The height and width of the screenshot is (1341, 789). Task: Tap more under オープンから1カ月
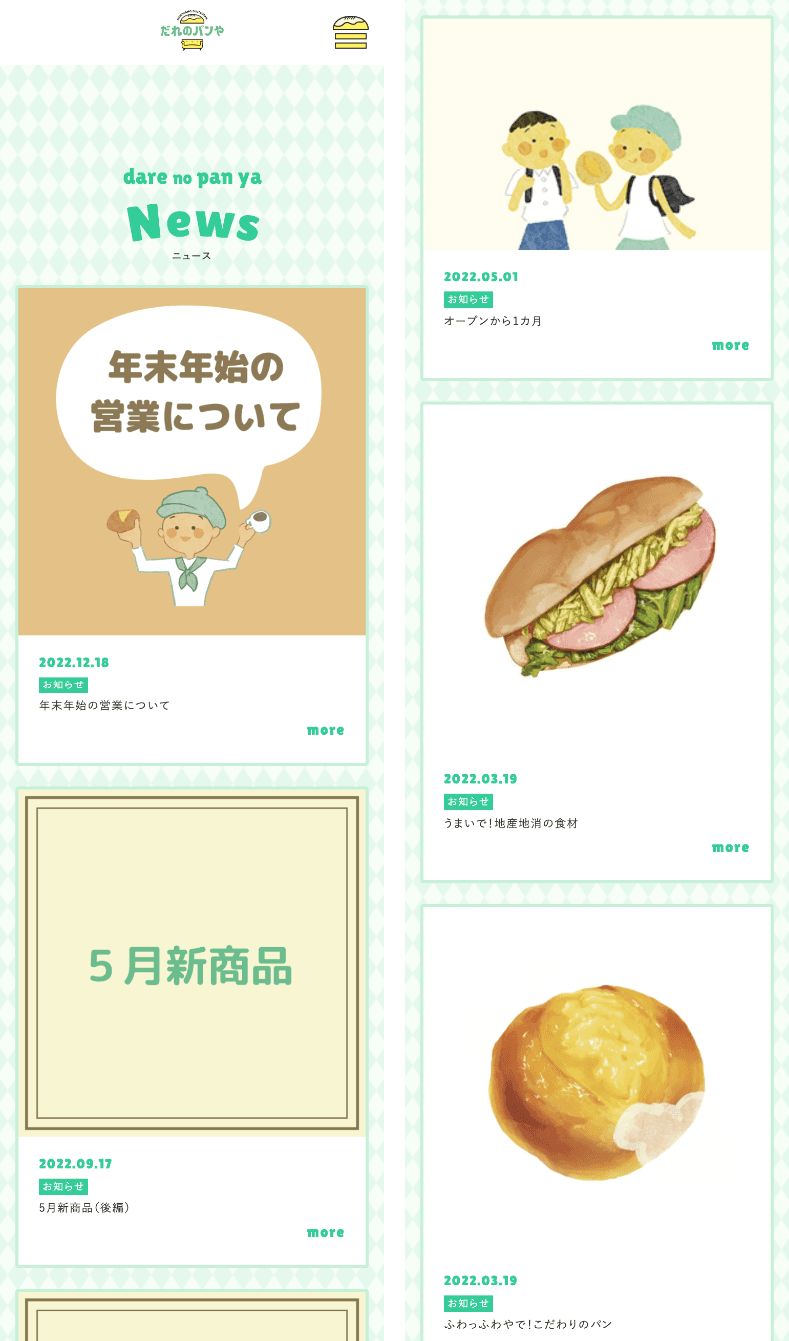tap(730, 345)
